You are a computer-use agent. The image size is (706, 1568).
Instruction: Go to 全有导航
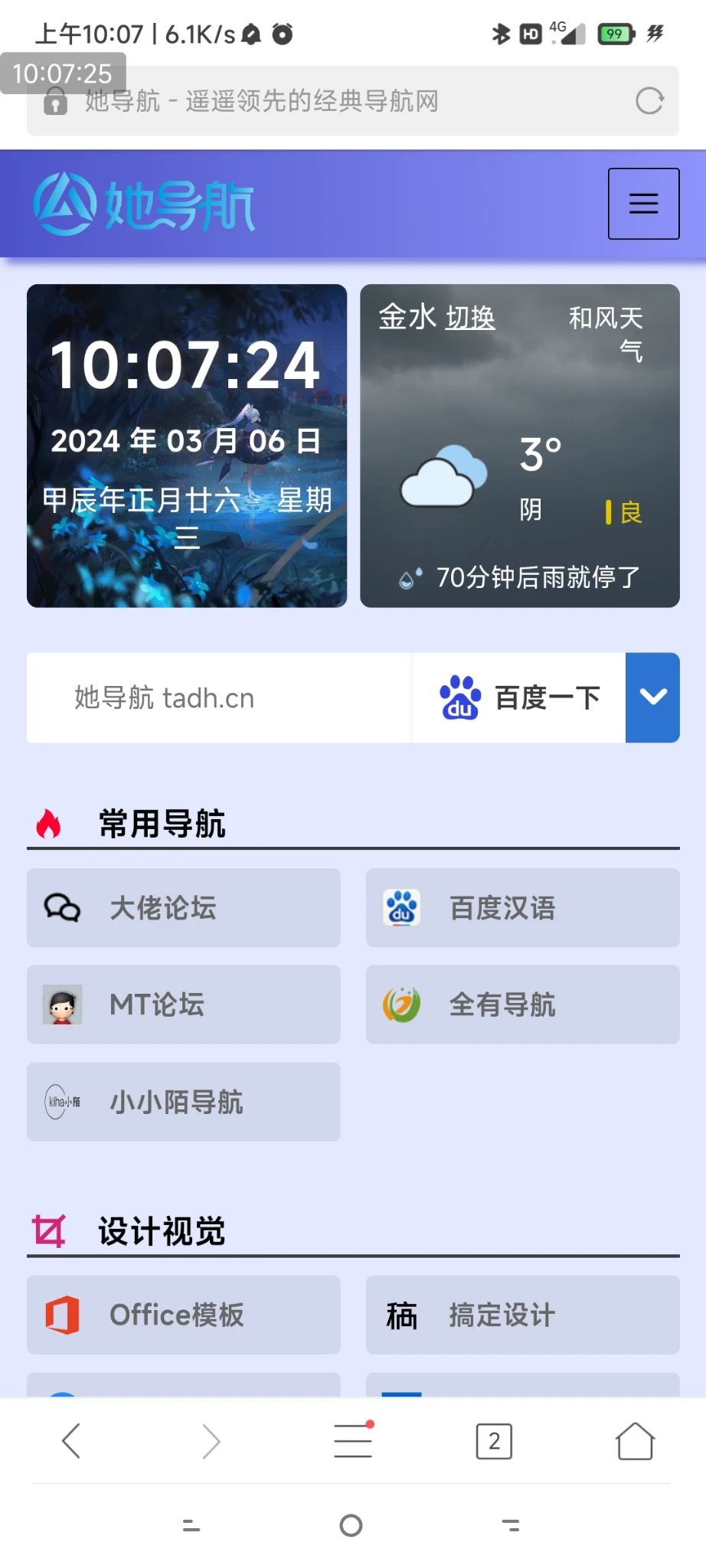(x=522, y=1004)
